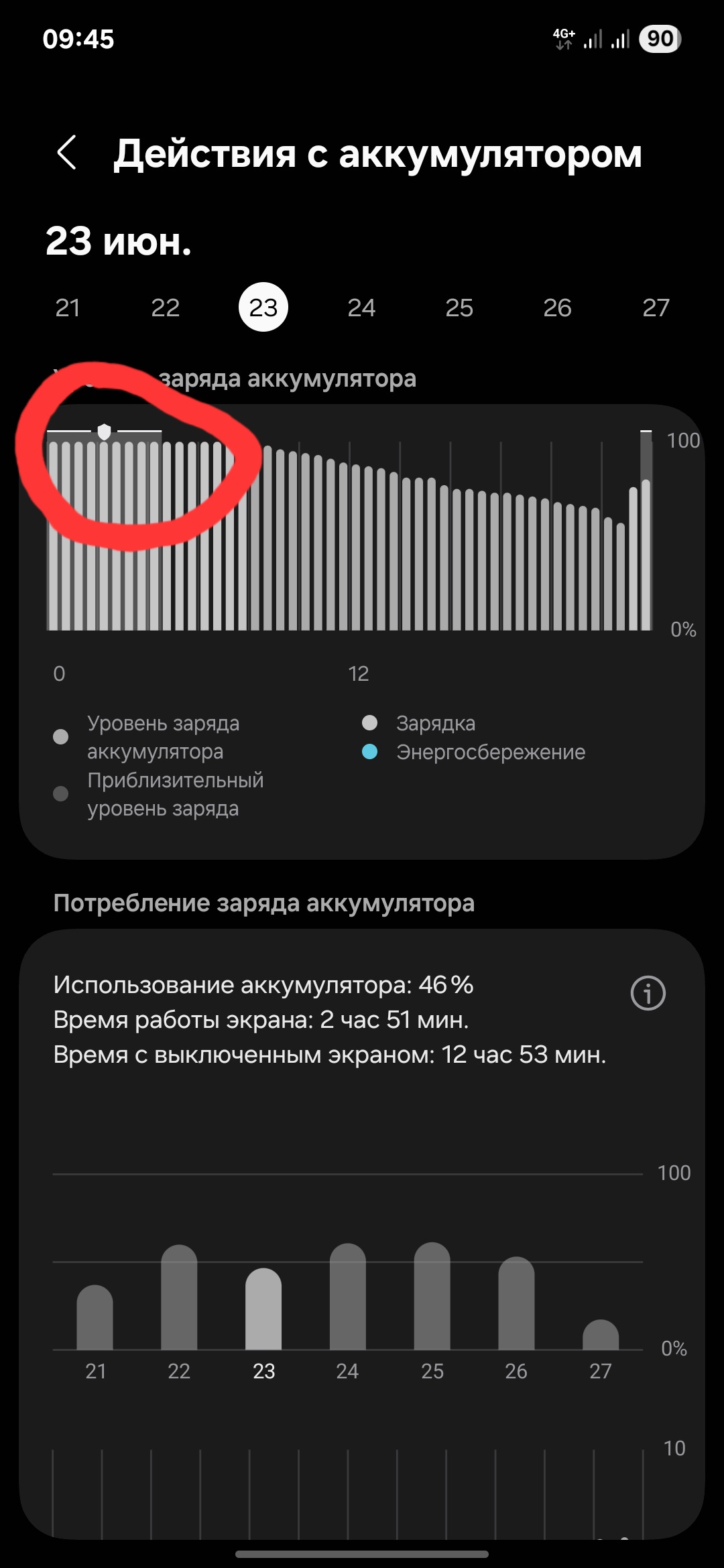Select date 26 in the day selector
The width and height of the screenshot is (724, 1568).
coord(557,308)
